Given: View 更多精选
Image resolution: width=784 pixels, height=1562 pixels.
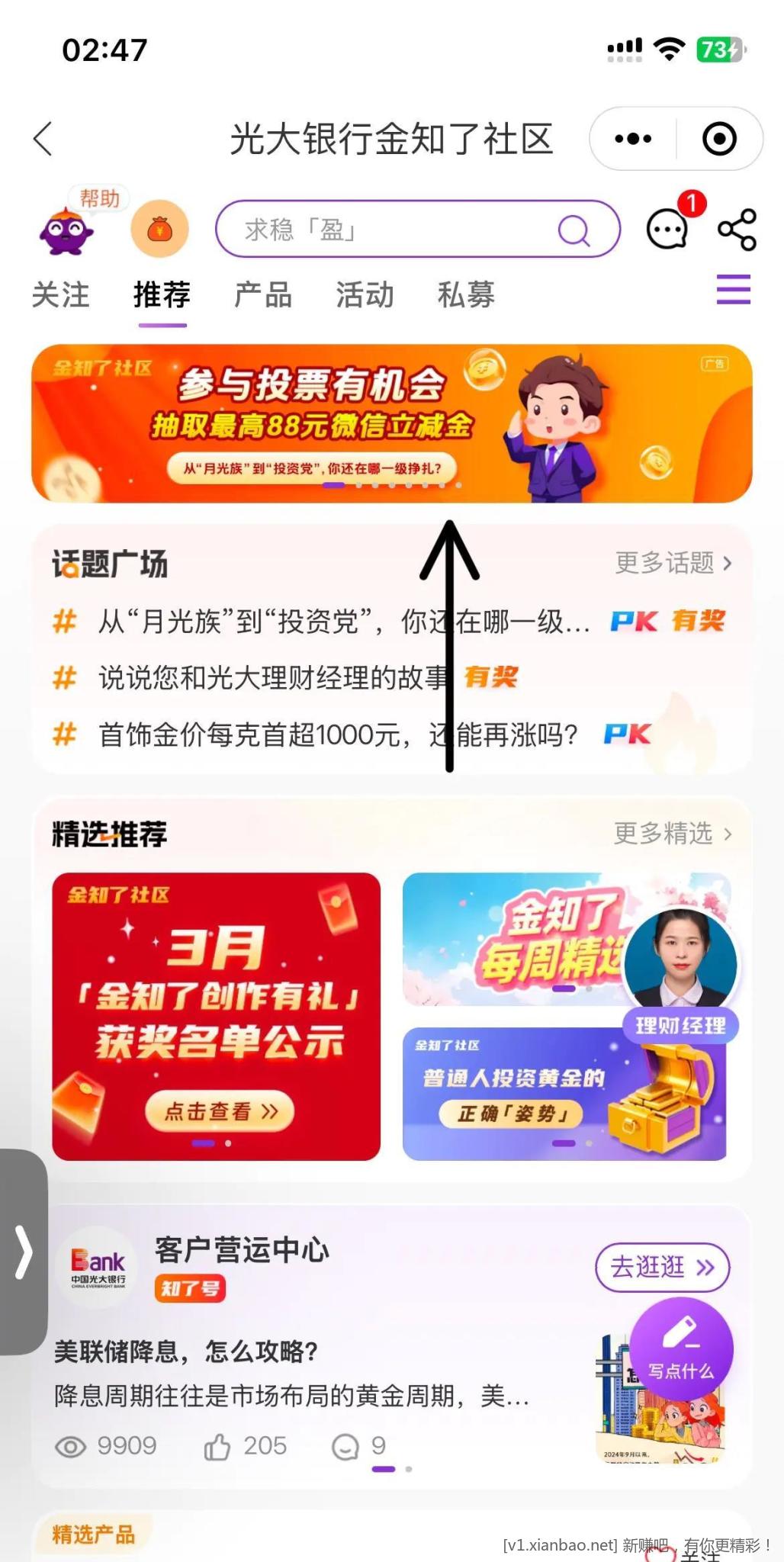Looking at the screenshot, I should [672, 834].
